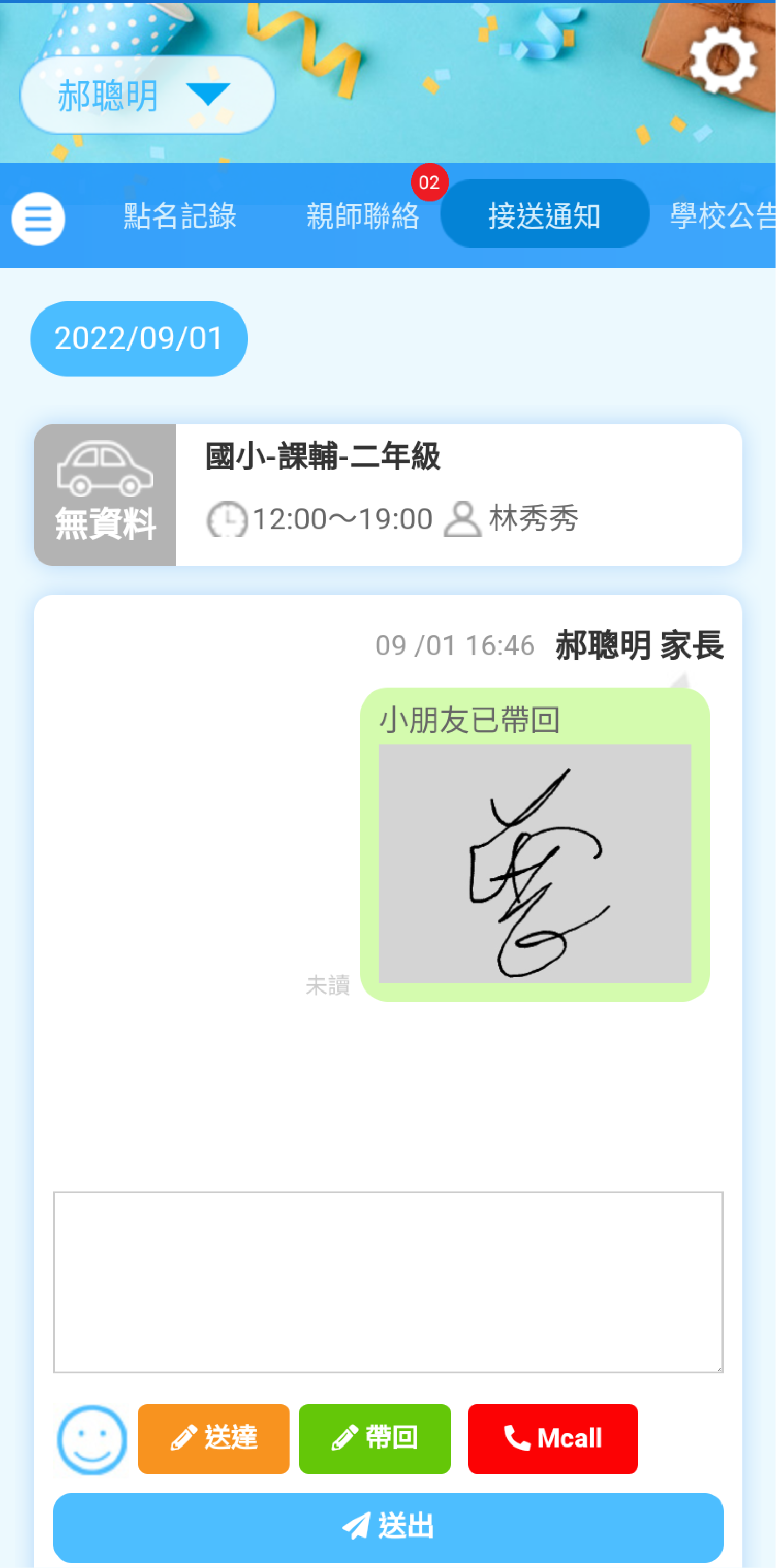
Task: Select the 接送通知 tab
Action: [544, 214]
